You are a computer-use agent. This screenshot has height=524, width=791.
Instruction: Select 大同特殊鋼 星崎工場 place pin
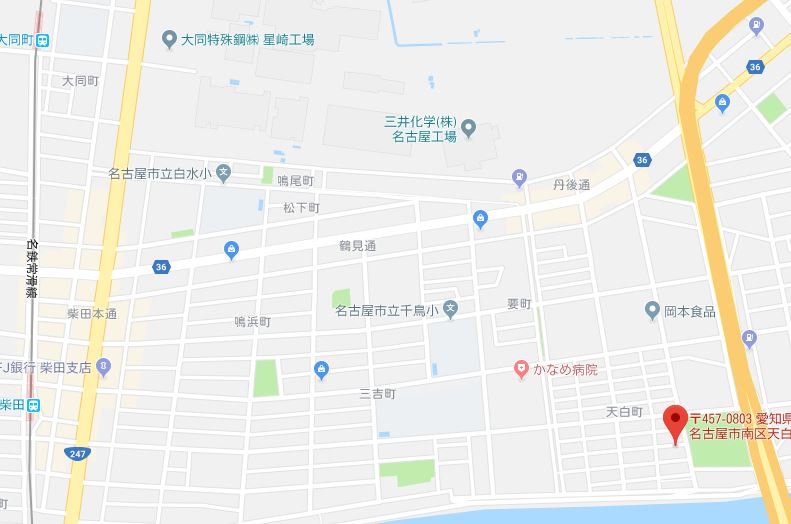(169, 39)
